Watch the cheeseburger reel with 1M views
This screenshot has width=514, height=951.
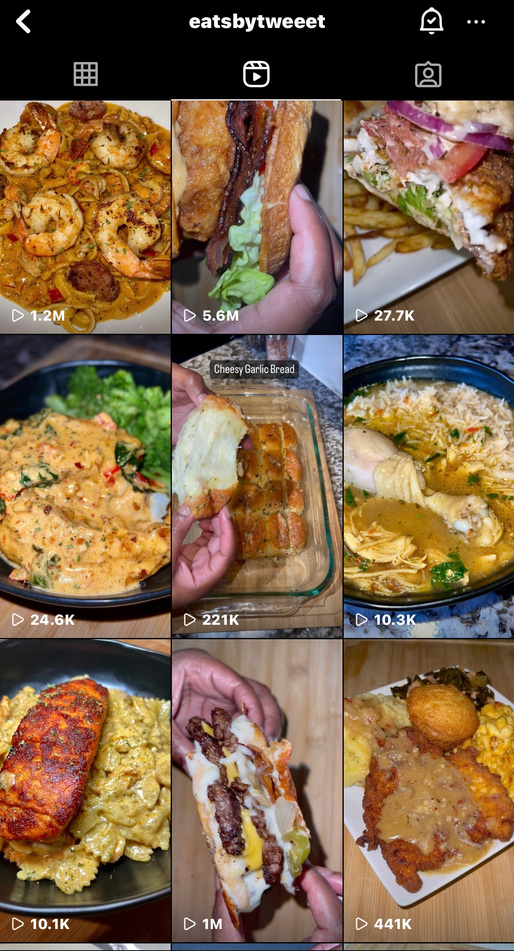257,791
